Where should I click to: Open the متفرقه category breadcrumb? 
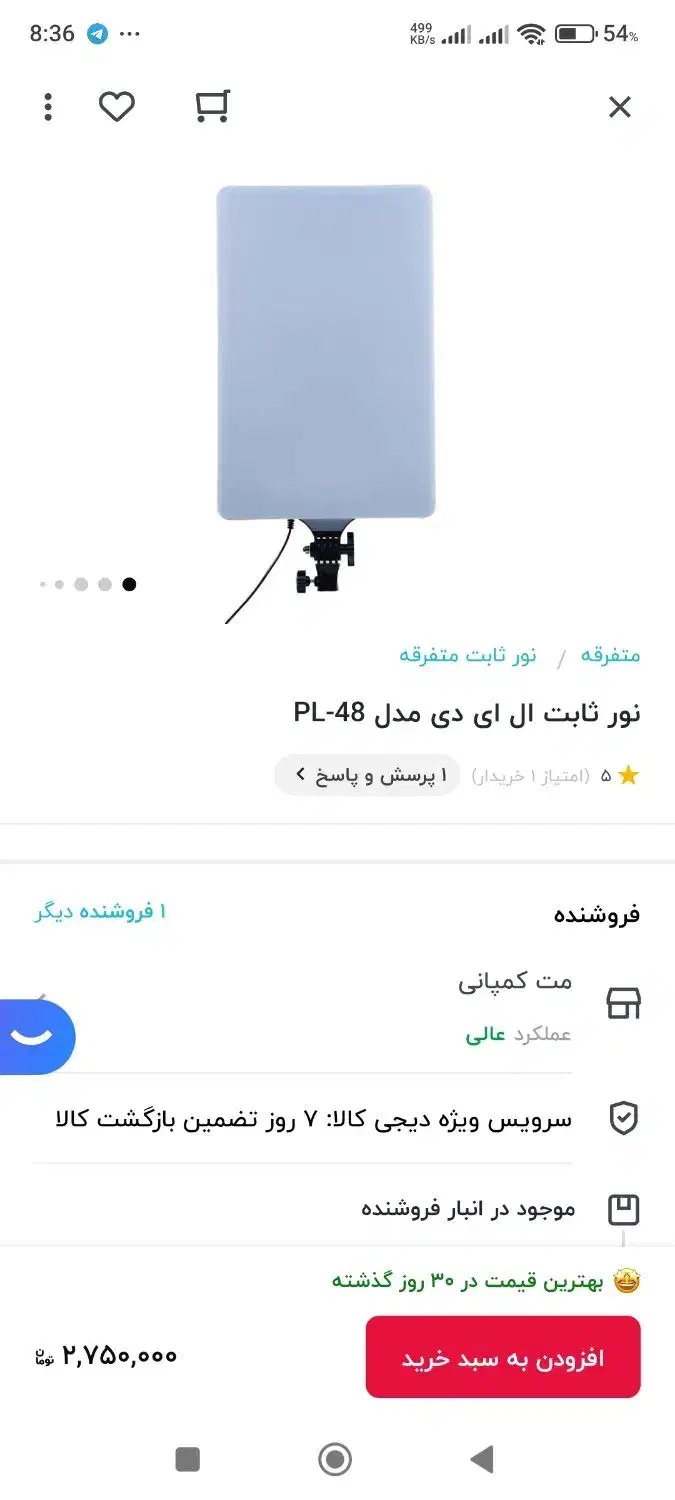tap(610, 656)
